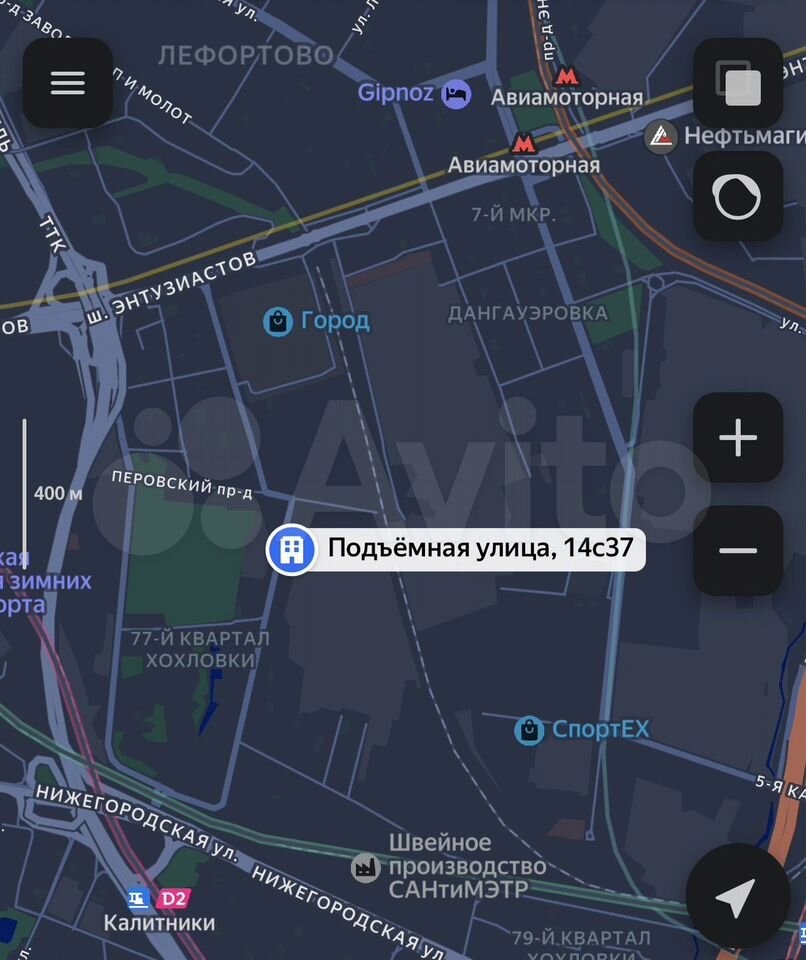Zoom in on the map

738,438
